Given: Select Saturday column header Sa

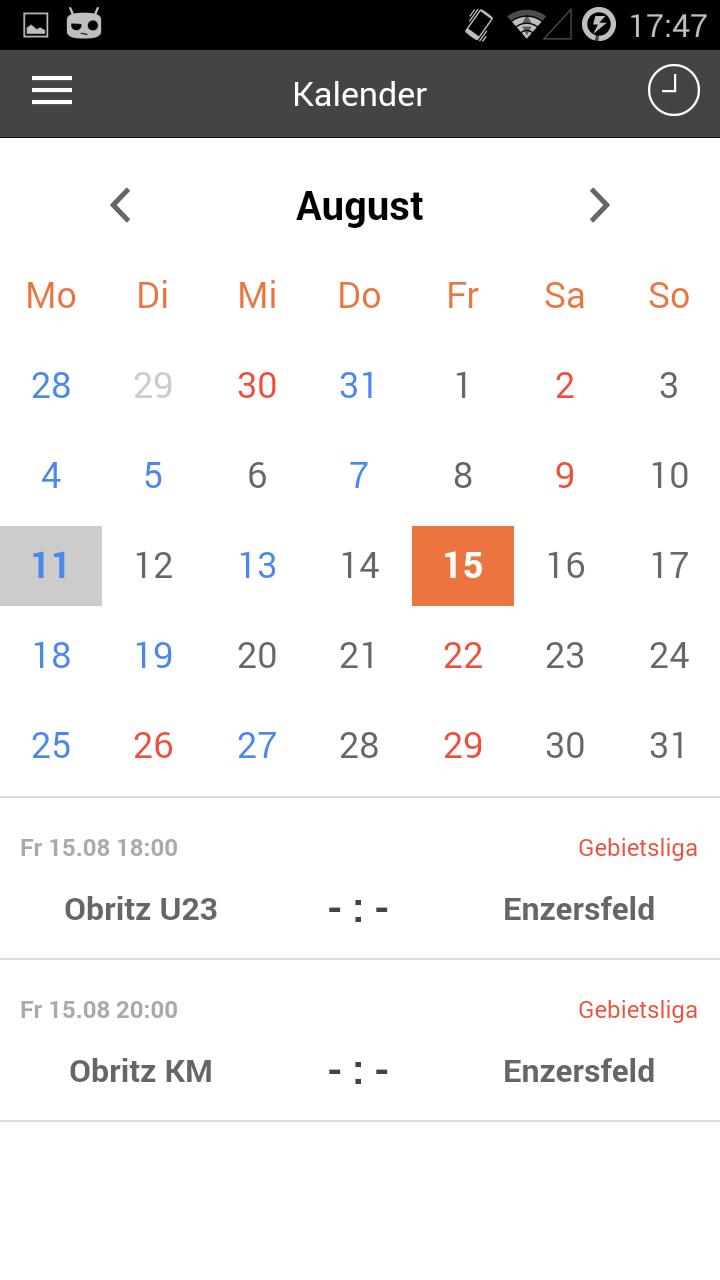Looking at the screenshot, I should point(565,295).
